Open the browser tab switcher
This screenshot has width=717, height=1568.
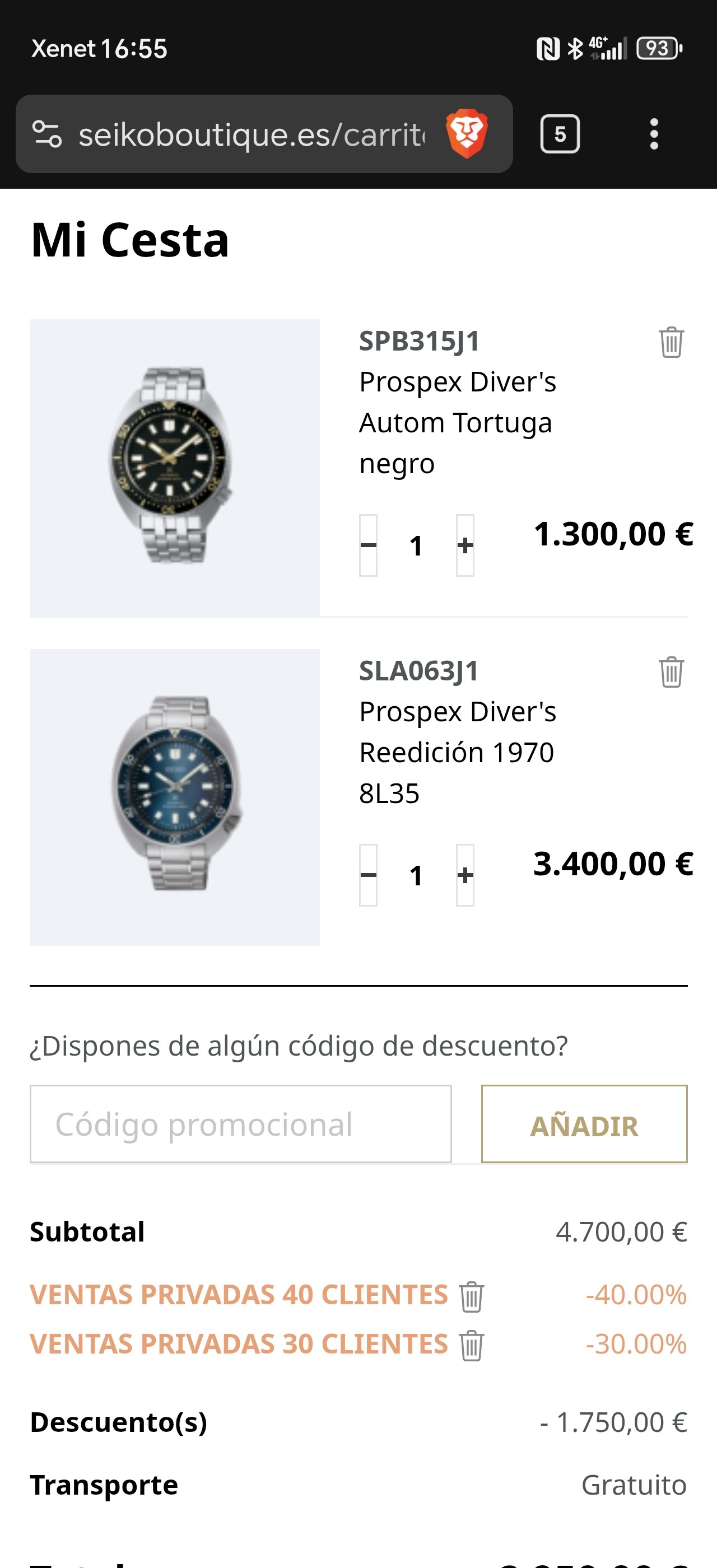[560, 134]
